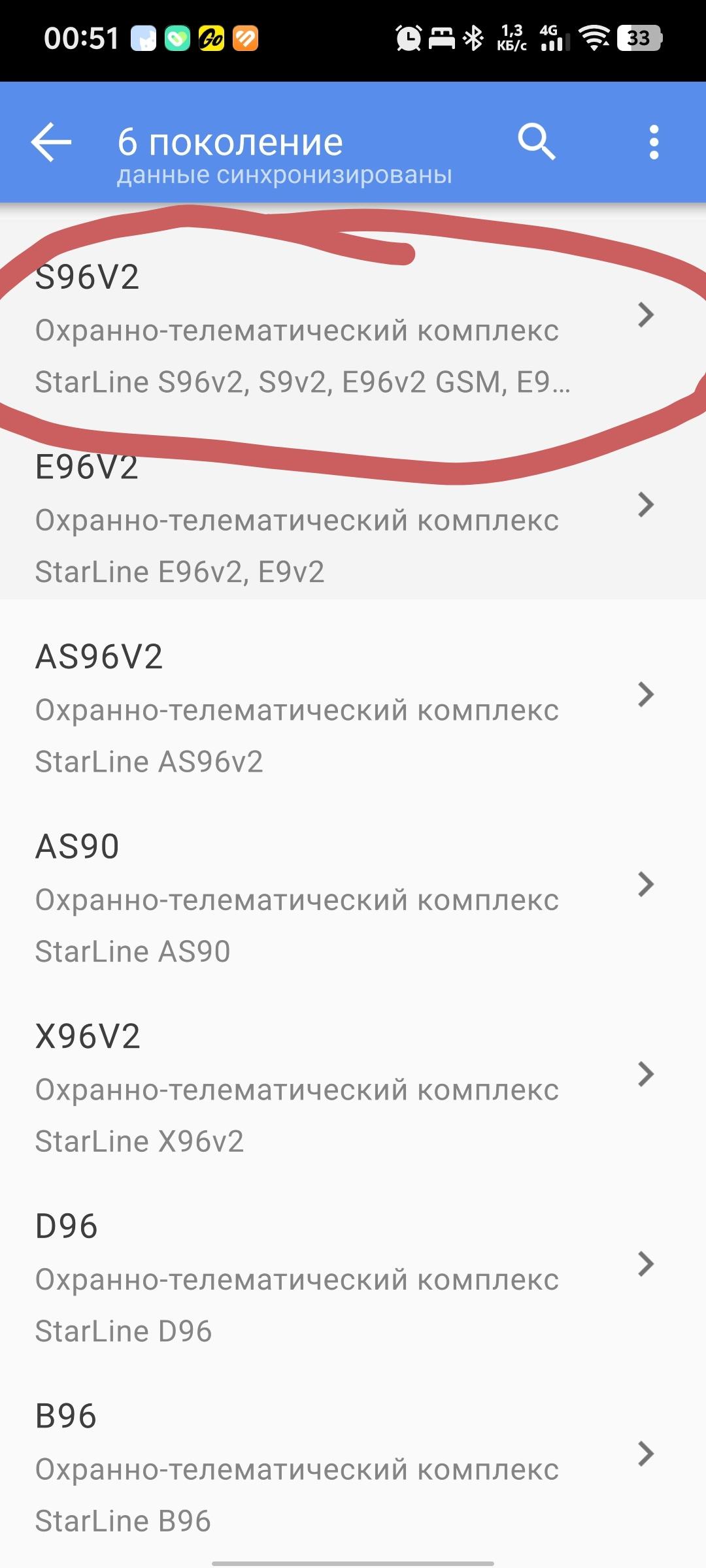Image resolution: width=706 pixels, height=1568 pixels.
Task: Tap the back arrow to leave device list
Action: coord(51,142)
